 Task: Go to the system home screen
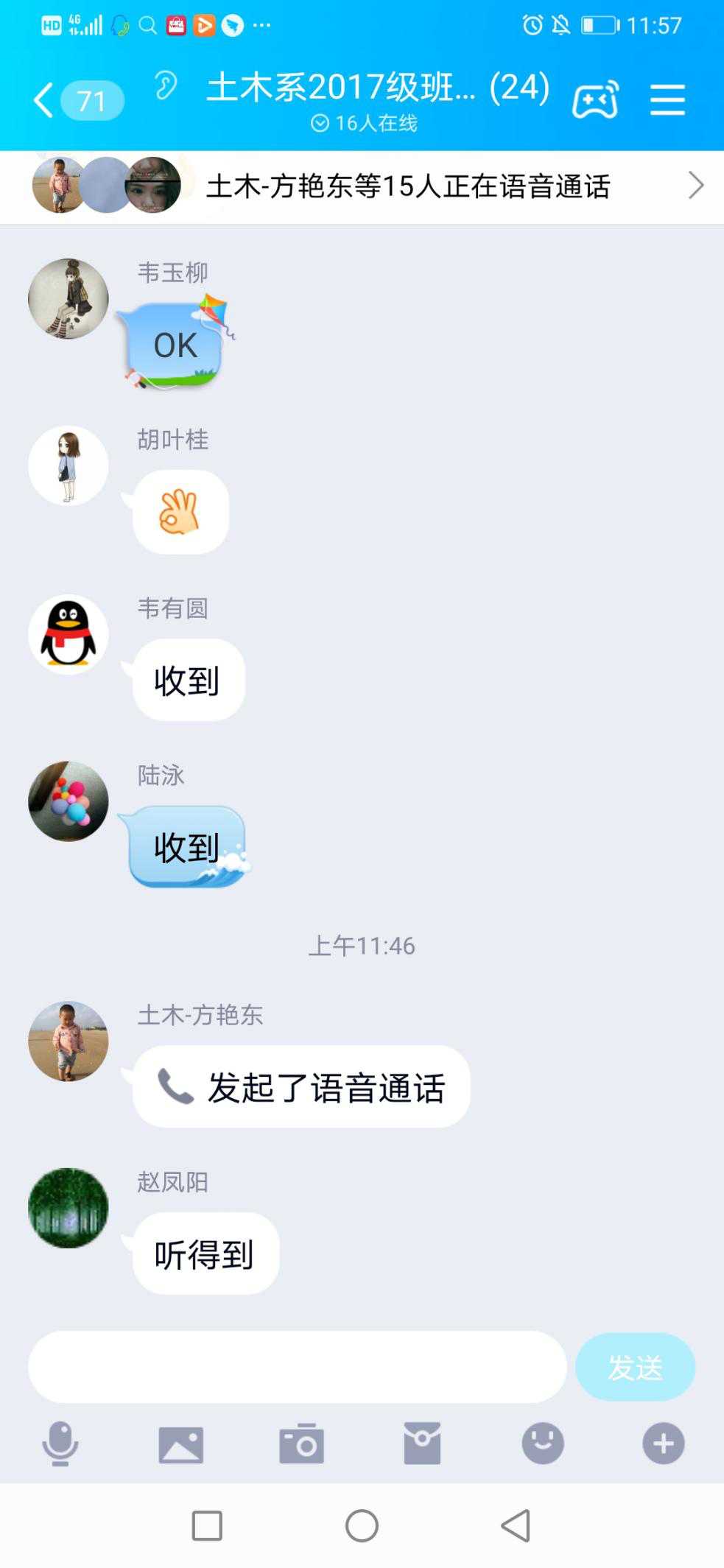click(362, 1526)
